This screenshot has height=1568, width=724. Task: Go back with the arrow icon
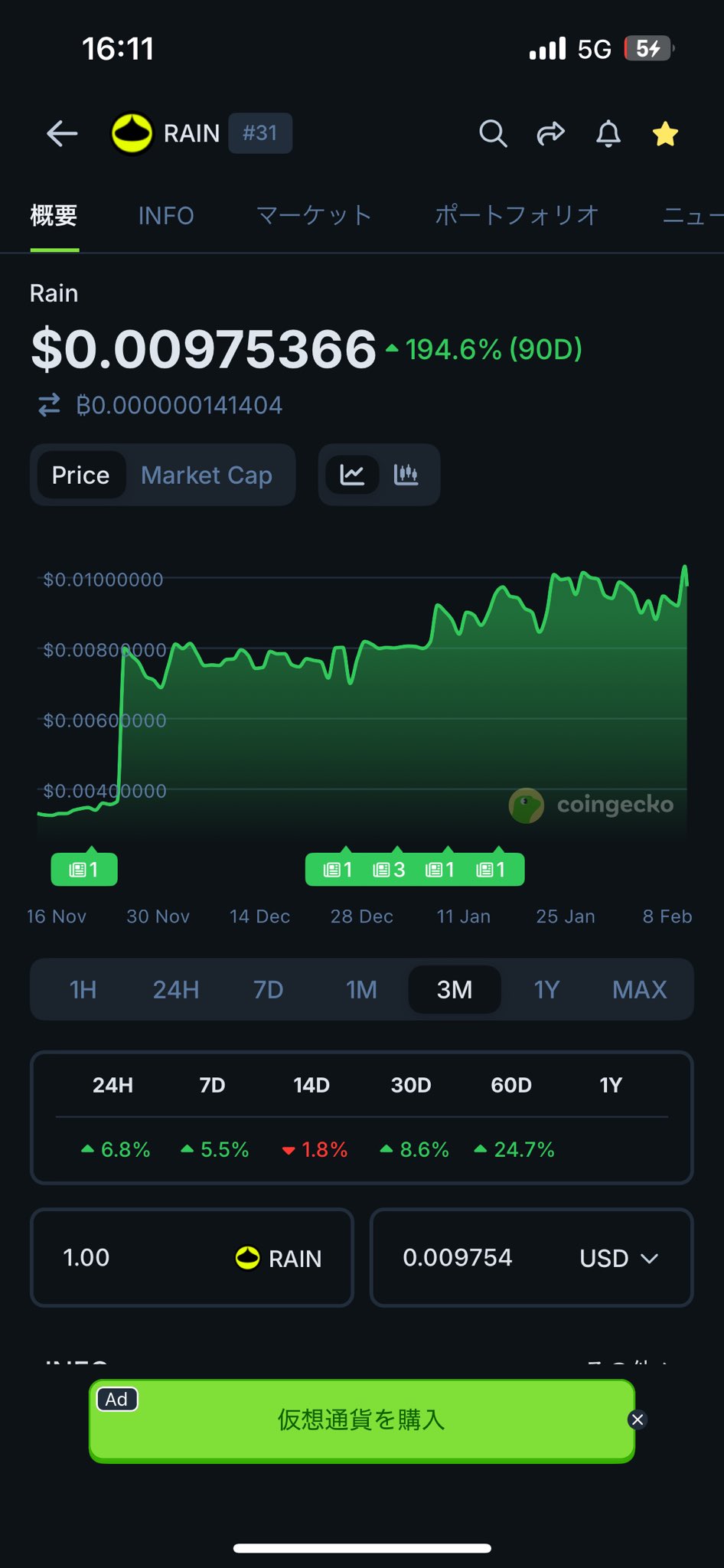pos(62,134)
